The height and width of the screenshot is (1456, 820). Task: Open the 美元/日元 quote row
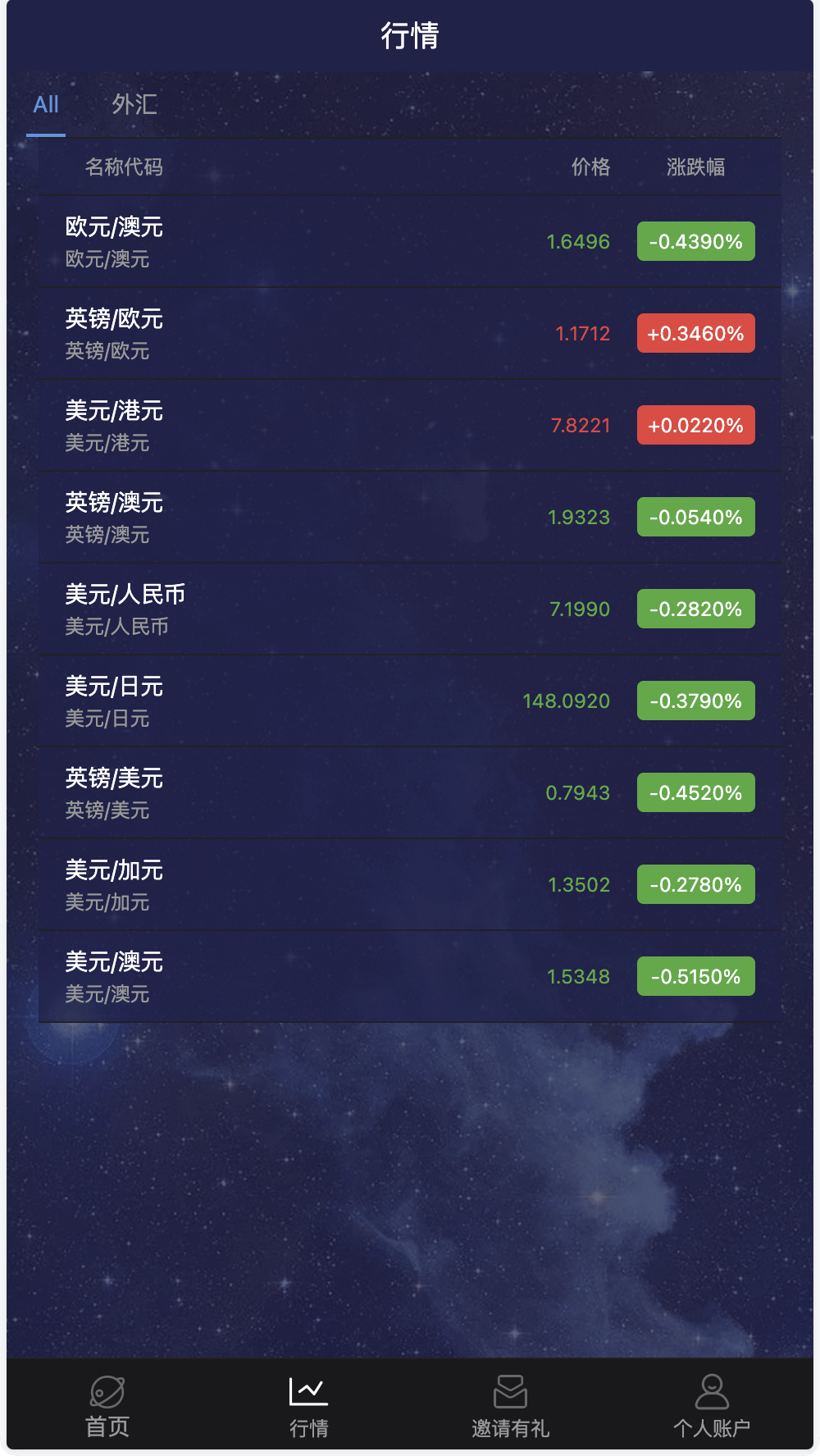coord(409,701)
